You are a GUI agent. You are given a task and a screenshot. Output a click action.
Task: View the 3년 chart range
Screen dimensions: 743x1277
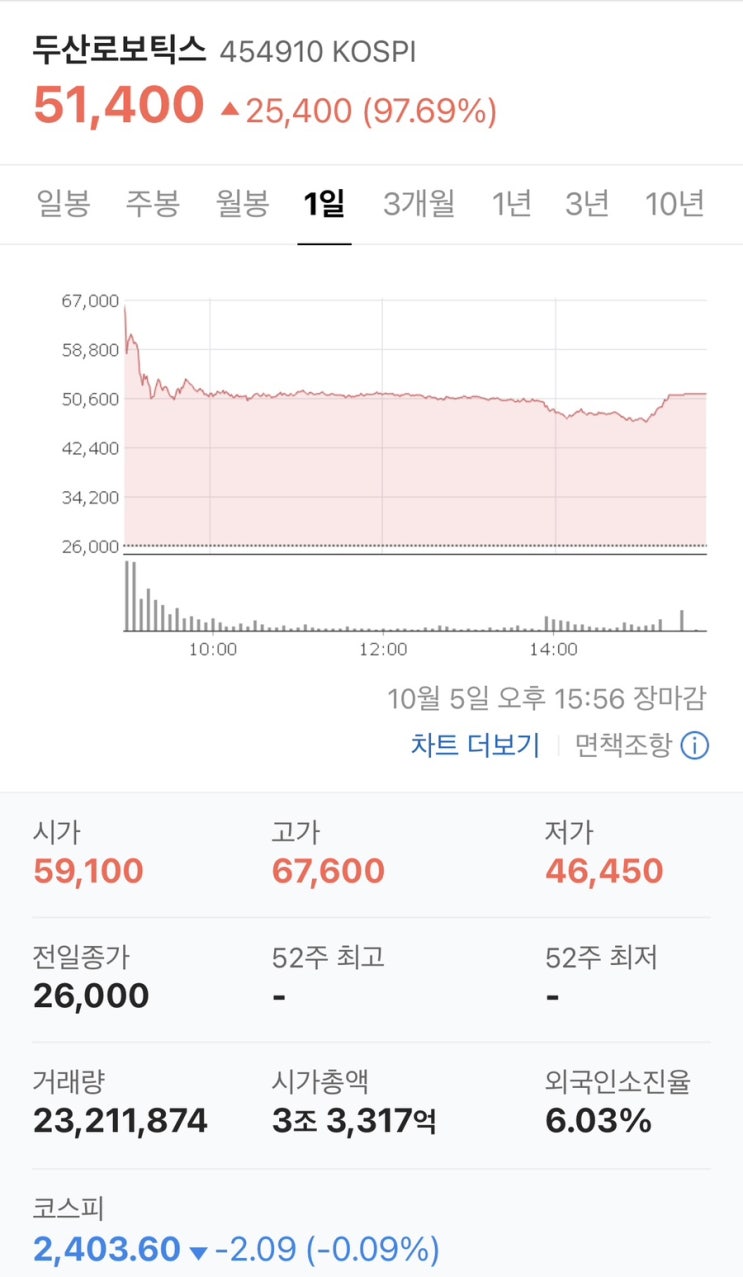587,204
